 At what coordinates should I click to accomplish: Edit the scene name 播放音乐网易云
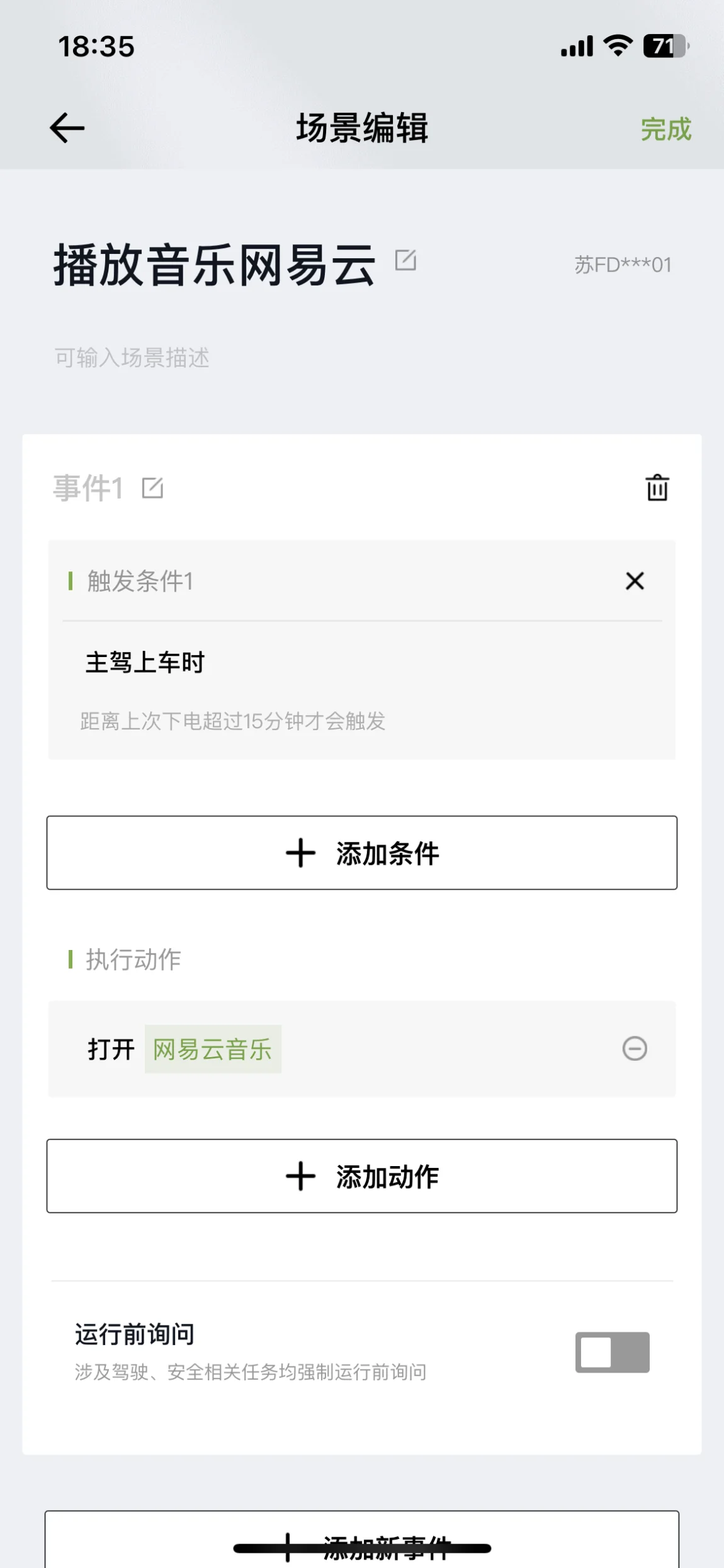405,260
